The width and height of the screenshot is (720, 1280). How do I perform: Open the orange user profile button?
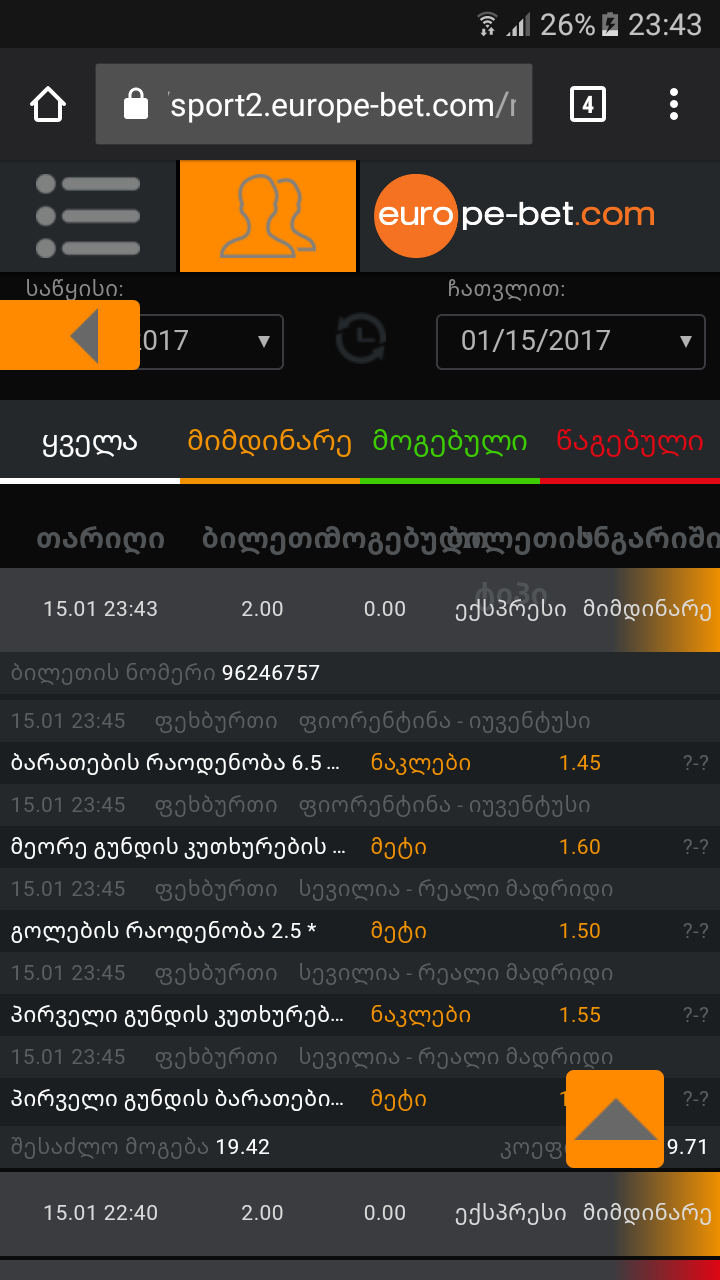(x=268, y=216)
